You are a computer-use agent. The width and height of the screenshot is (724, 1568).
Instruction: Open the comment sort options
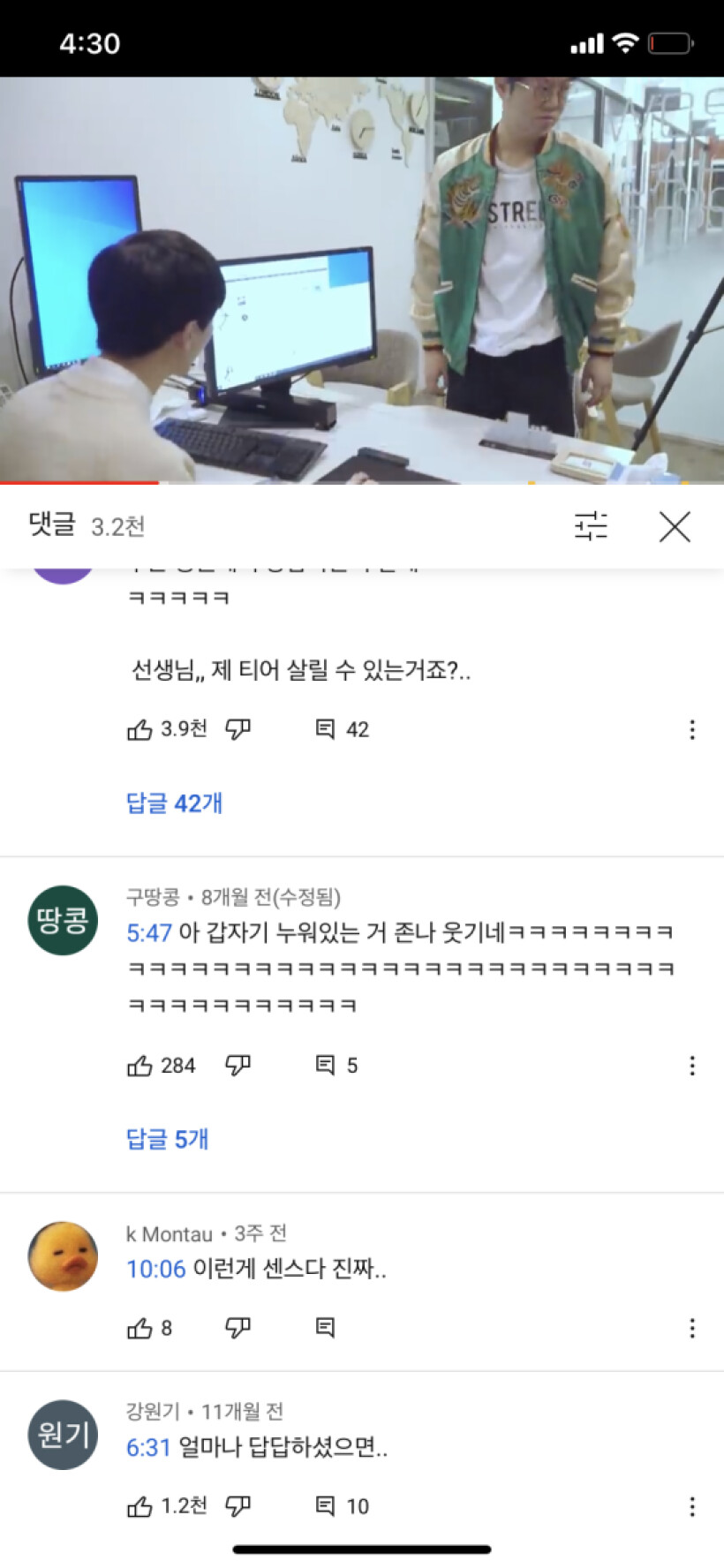(591, 526)
